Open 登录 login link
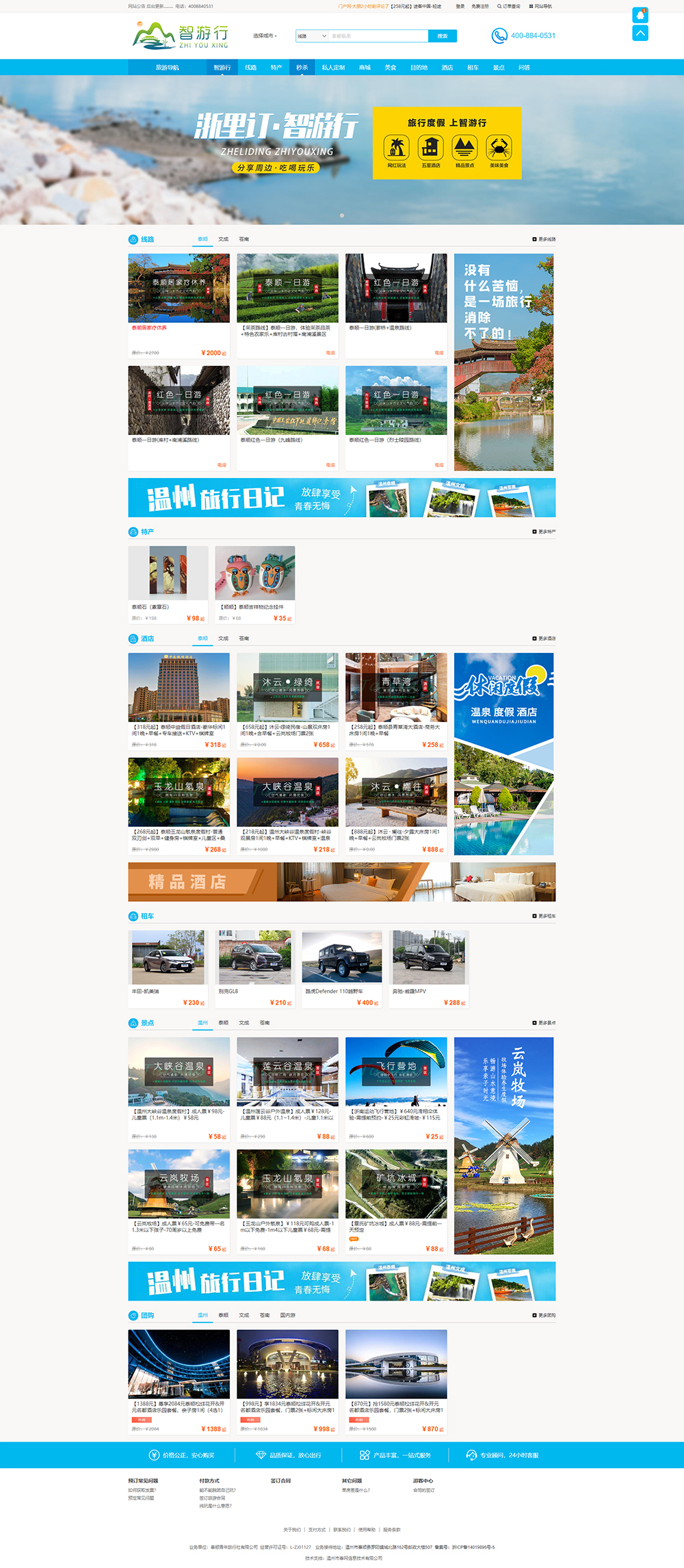 460,6
